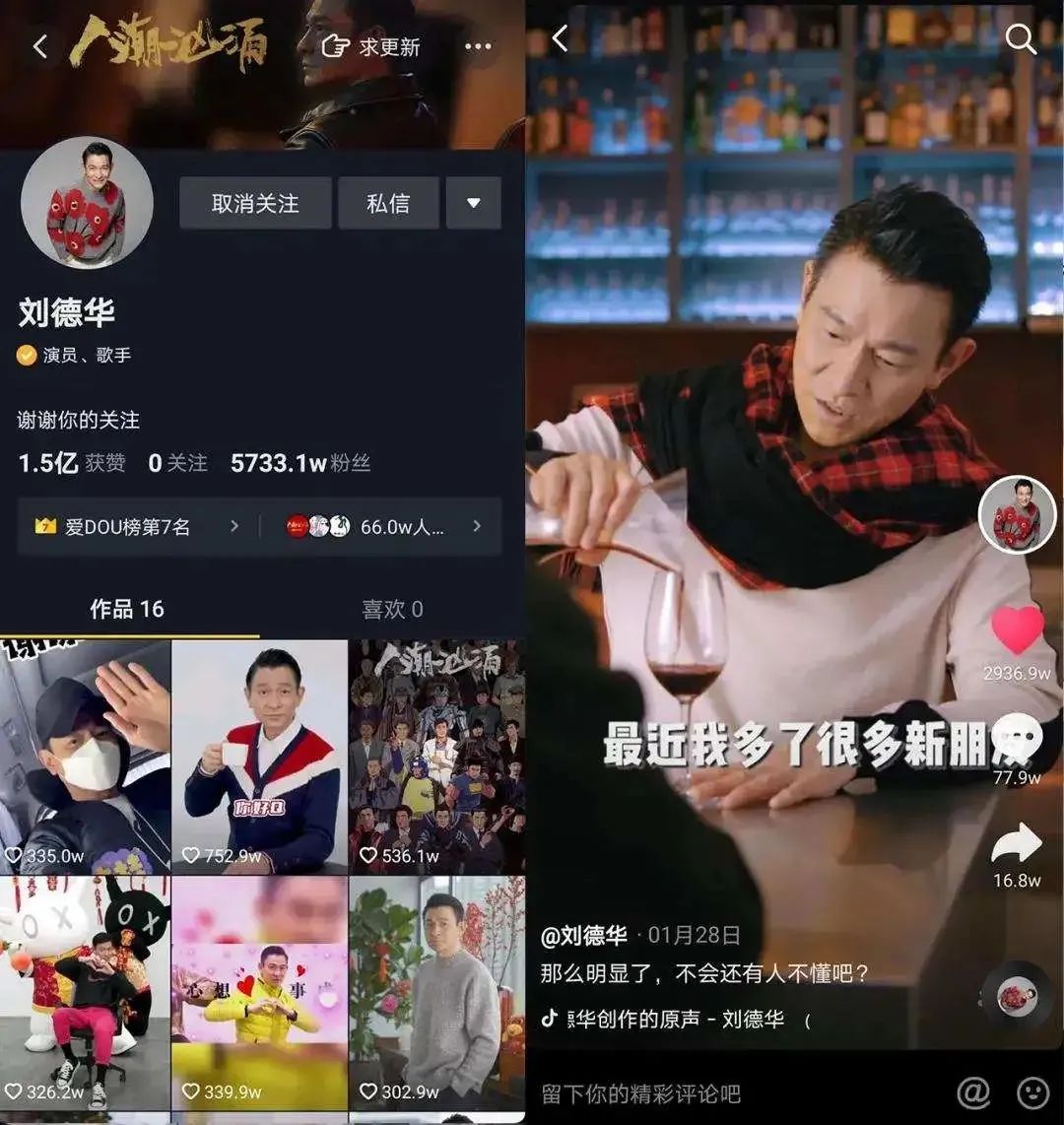Open the comments showing 77.9w
This screenshot has height=1125, width=1064.
[1016, 737]
